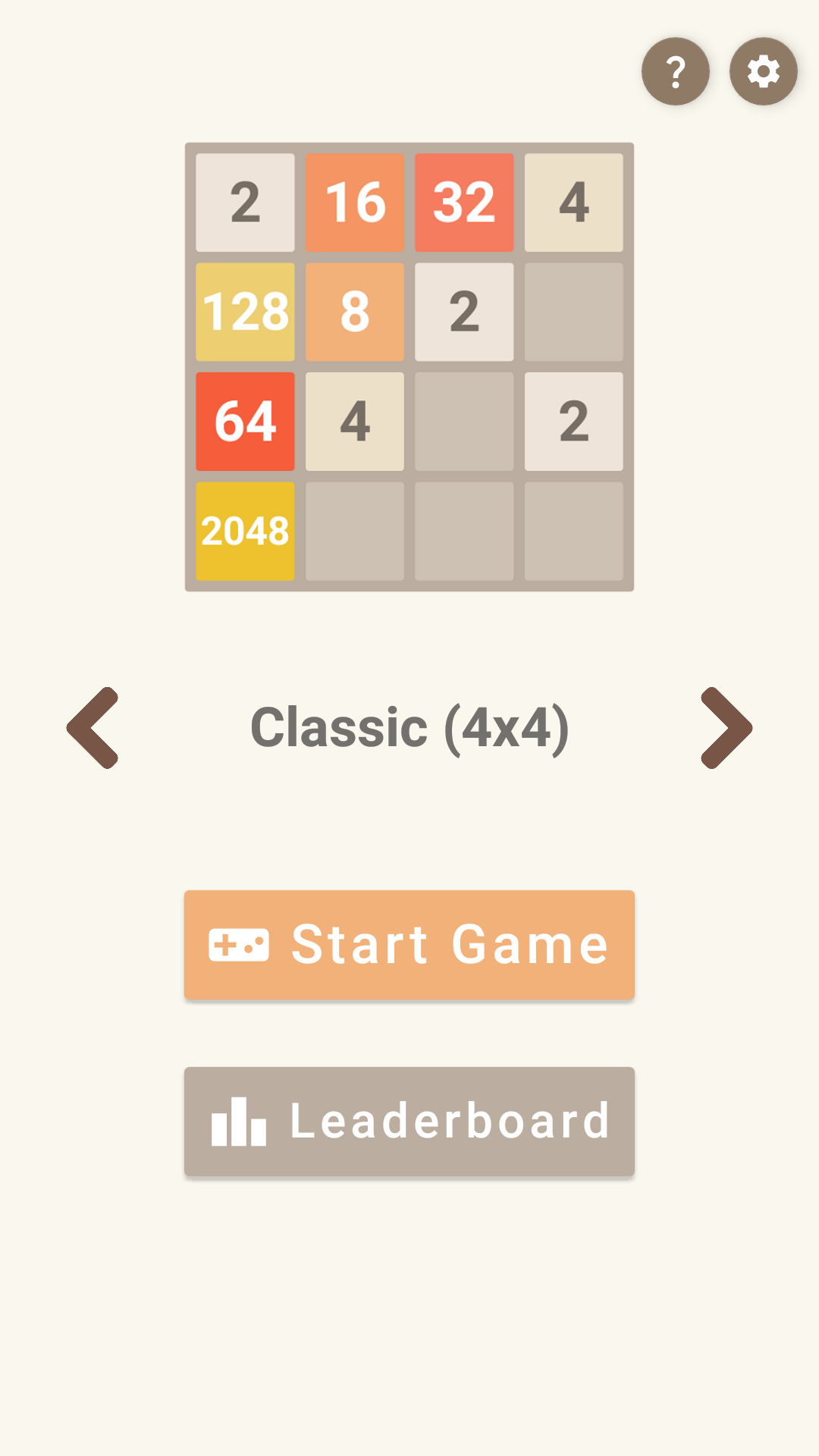Open the settings gear
The width and height of the screenshot is (819, 1456).
pos(763,71)
